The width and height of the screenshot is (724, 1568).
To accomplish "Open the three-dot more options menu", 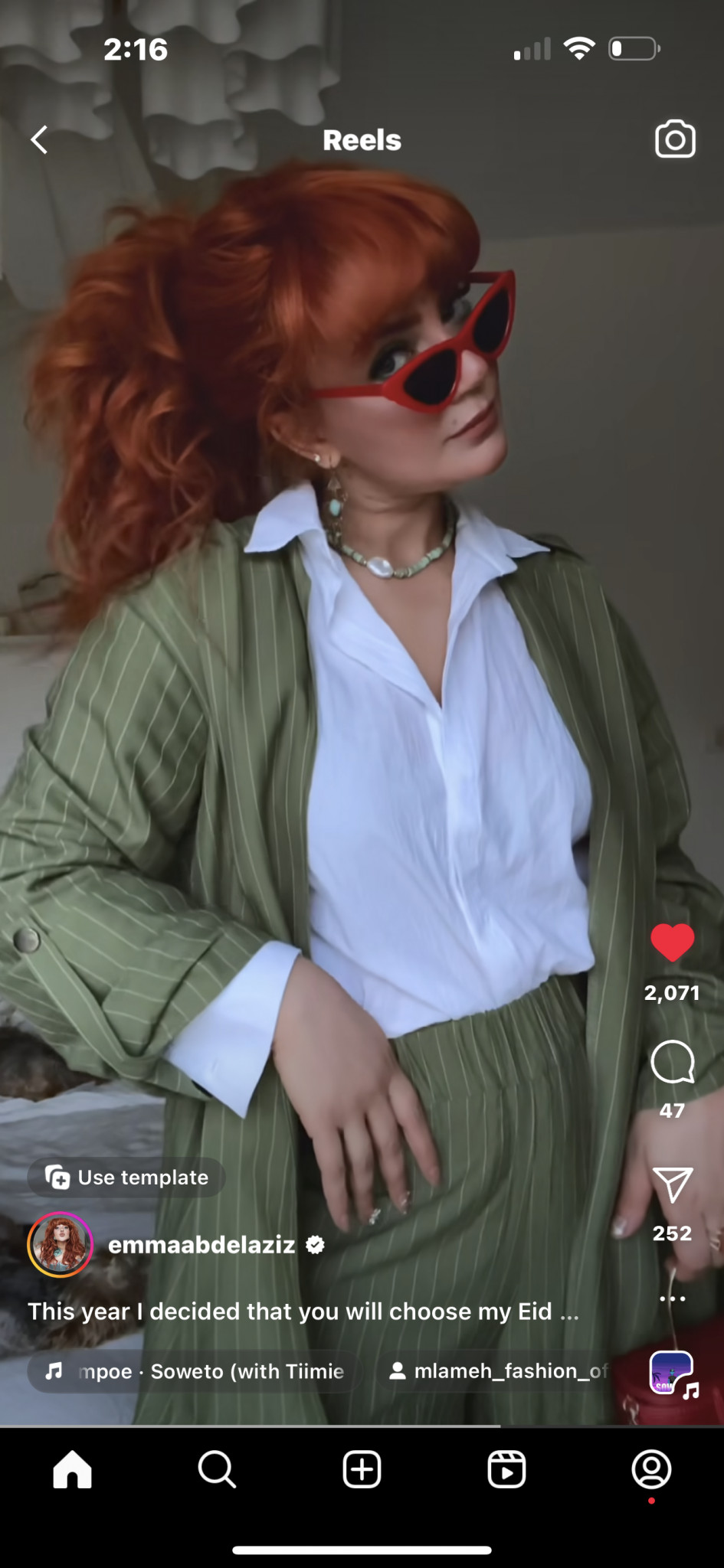I will tap(672, 1298).
